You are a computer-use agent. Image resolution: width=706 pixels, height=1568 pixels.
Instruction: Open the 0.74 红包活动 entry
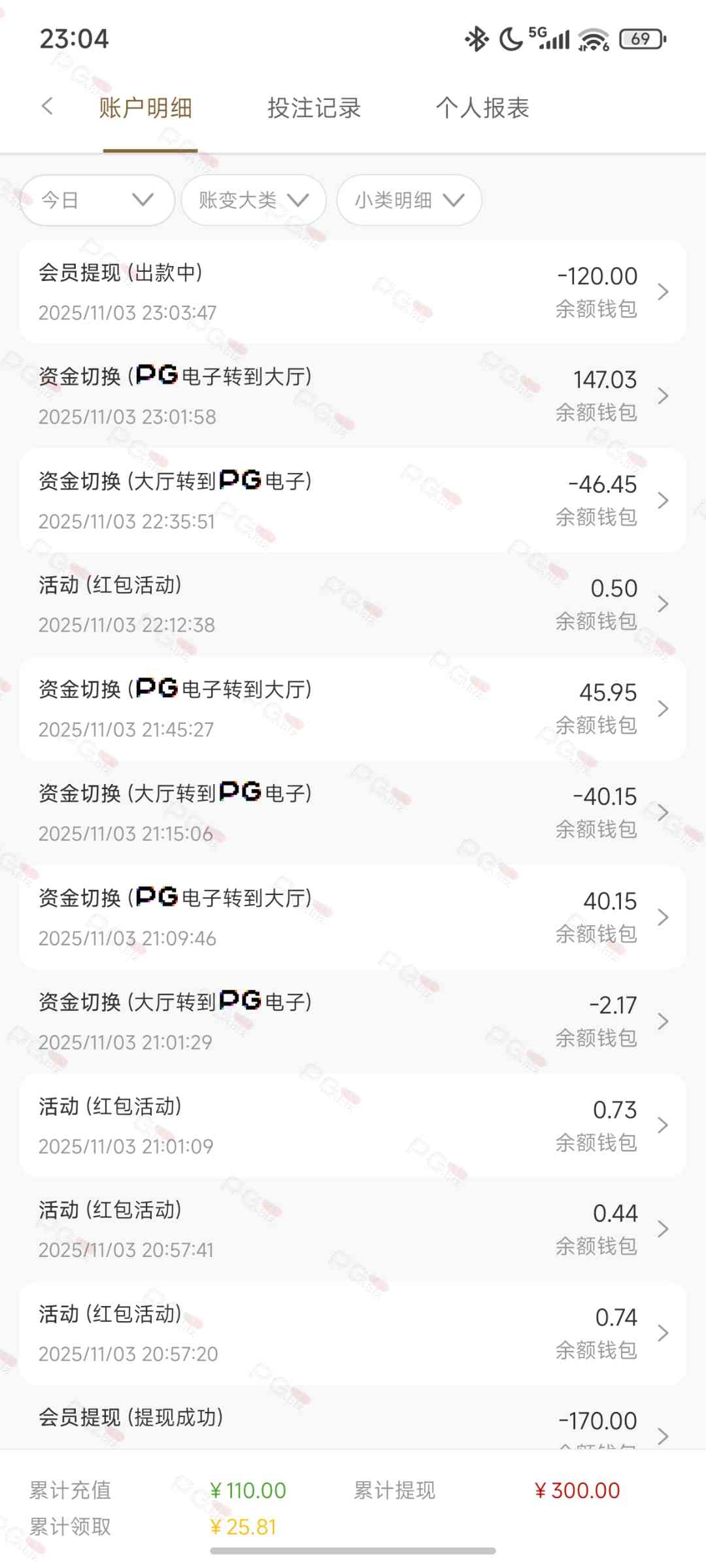pos(353,1333)
